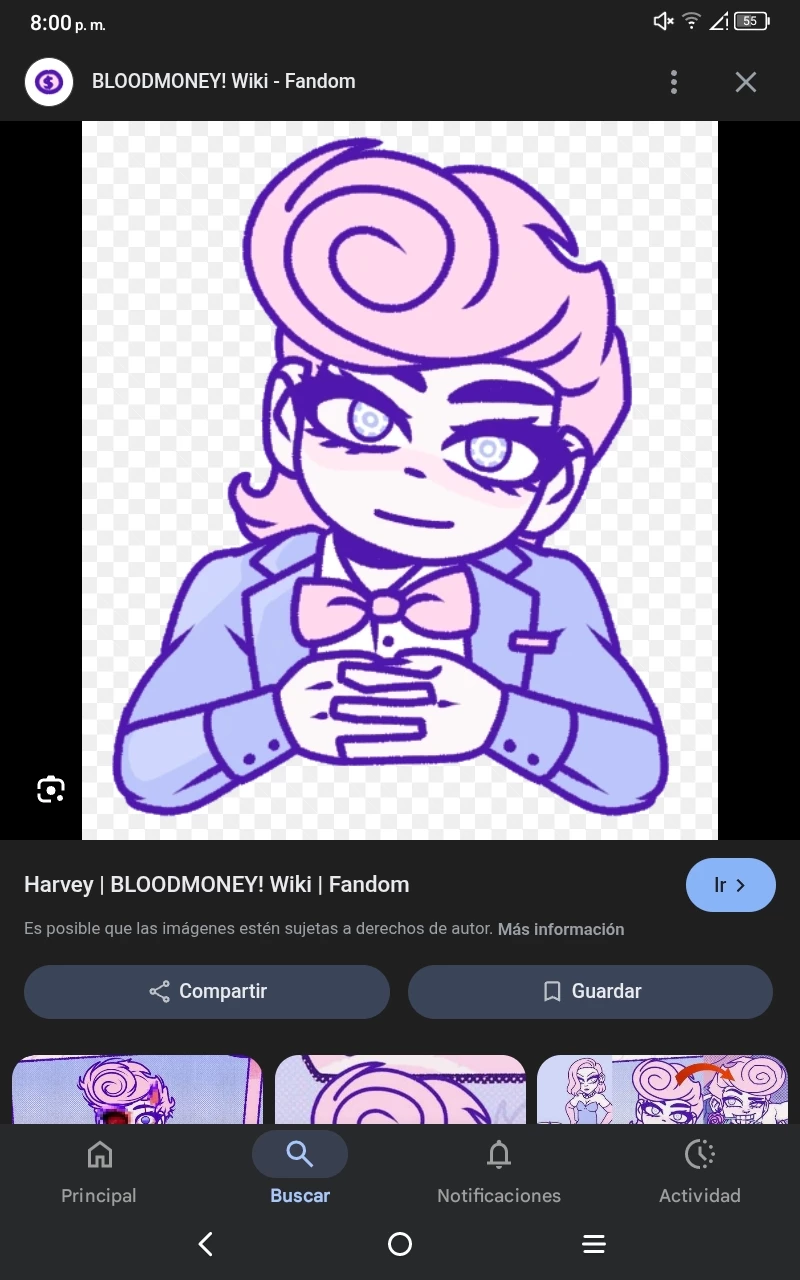
Task: Share the image with Compartir
Action: 207,991
